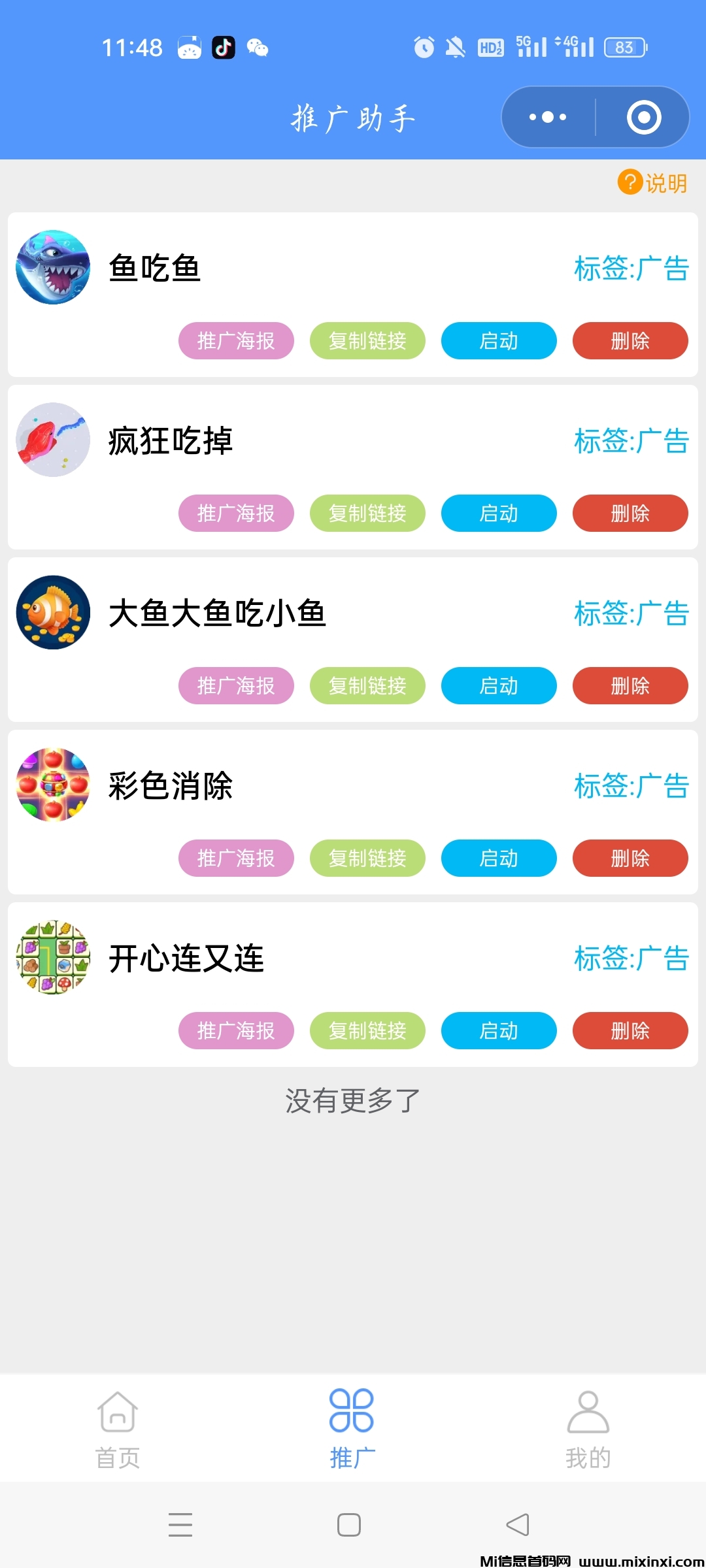Click 删除 to delete 彩色消除
The width and height of the screenshot is (706, 1568).
(630, 858)
